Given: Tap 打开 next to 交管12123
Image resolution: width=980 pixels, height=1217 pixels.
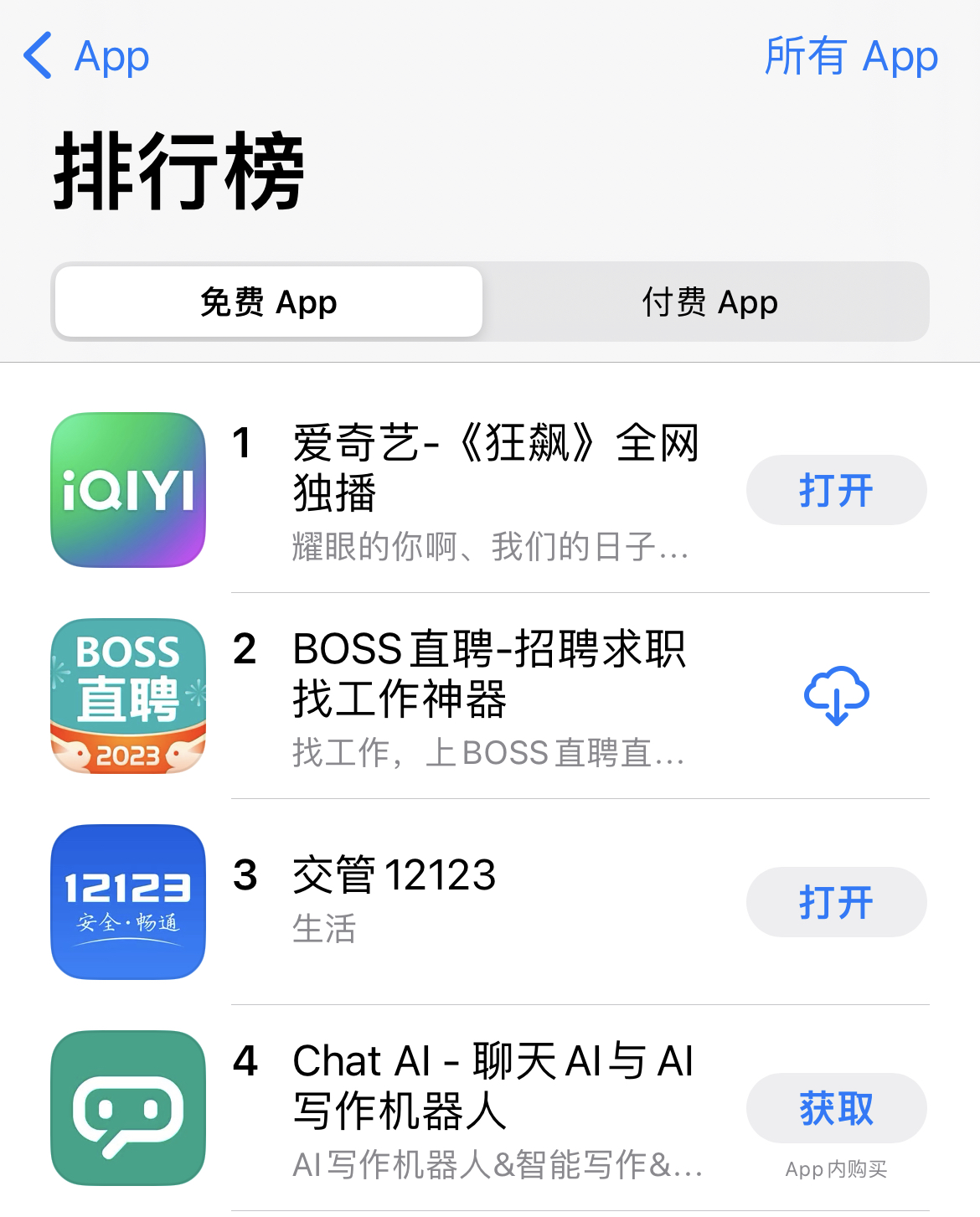Looking at the screenshot, I should pyautogui.click(x=836, y=901).
